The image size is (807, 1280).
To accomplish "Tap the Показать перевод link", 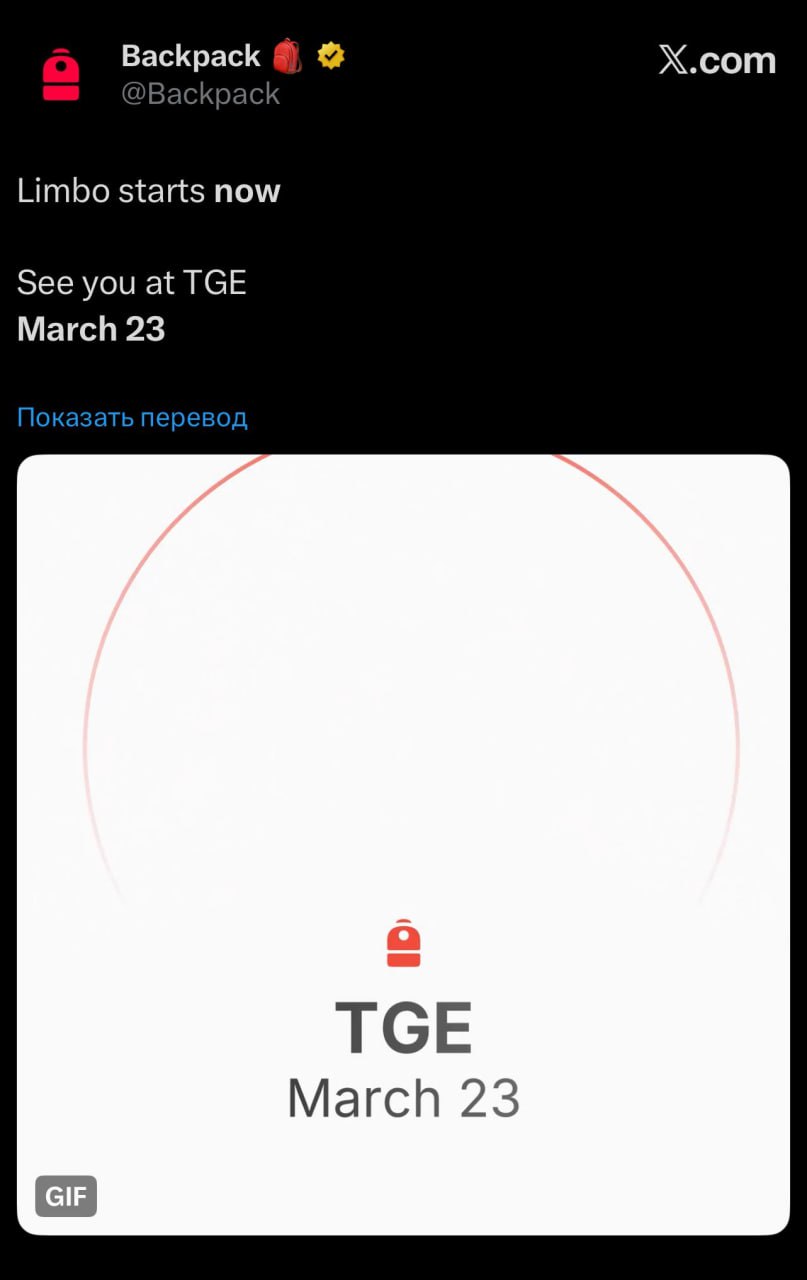I will point(132,417).
